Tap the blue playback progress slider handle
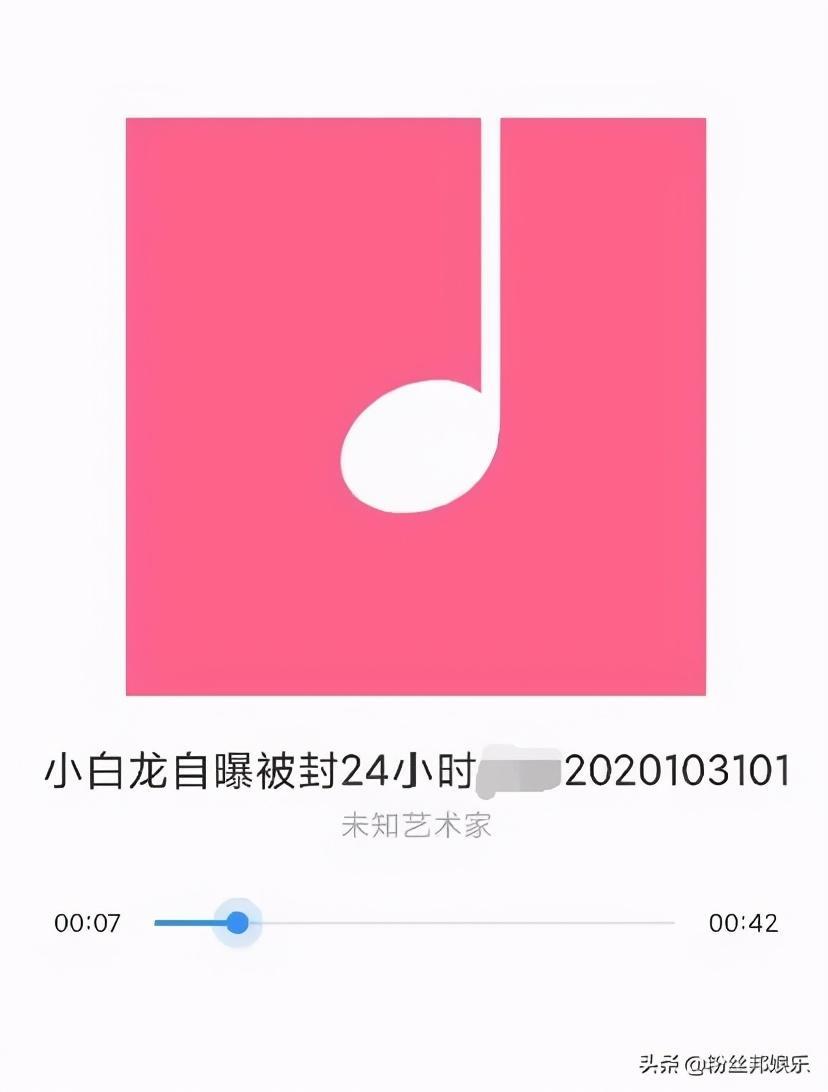828x1092 pixels. tap(237, 922)
